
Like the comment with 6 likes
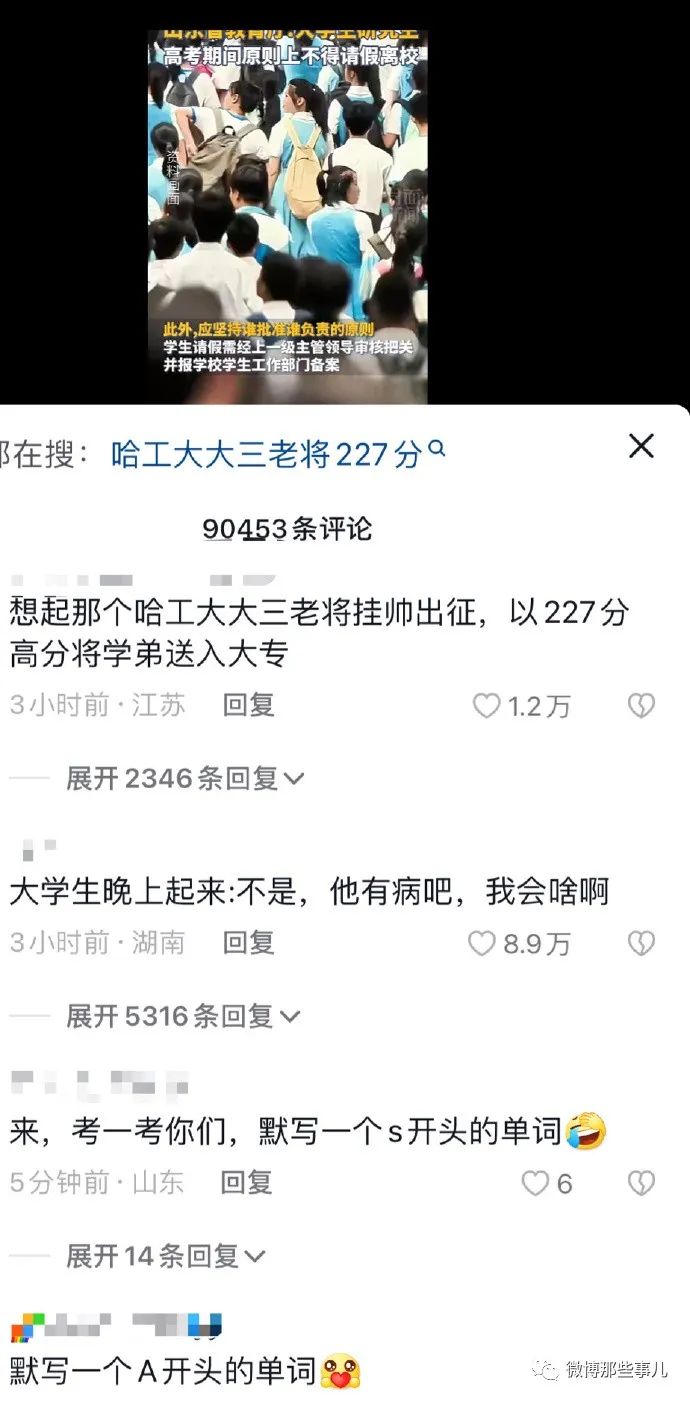536,1184
